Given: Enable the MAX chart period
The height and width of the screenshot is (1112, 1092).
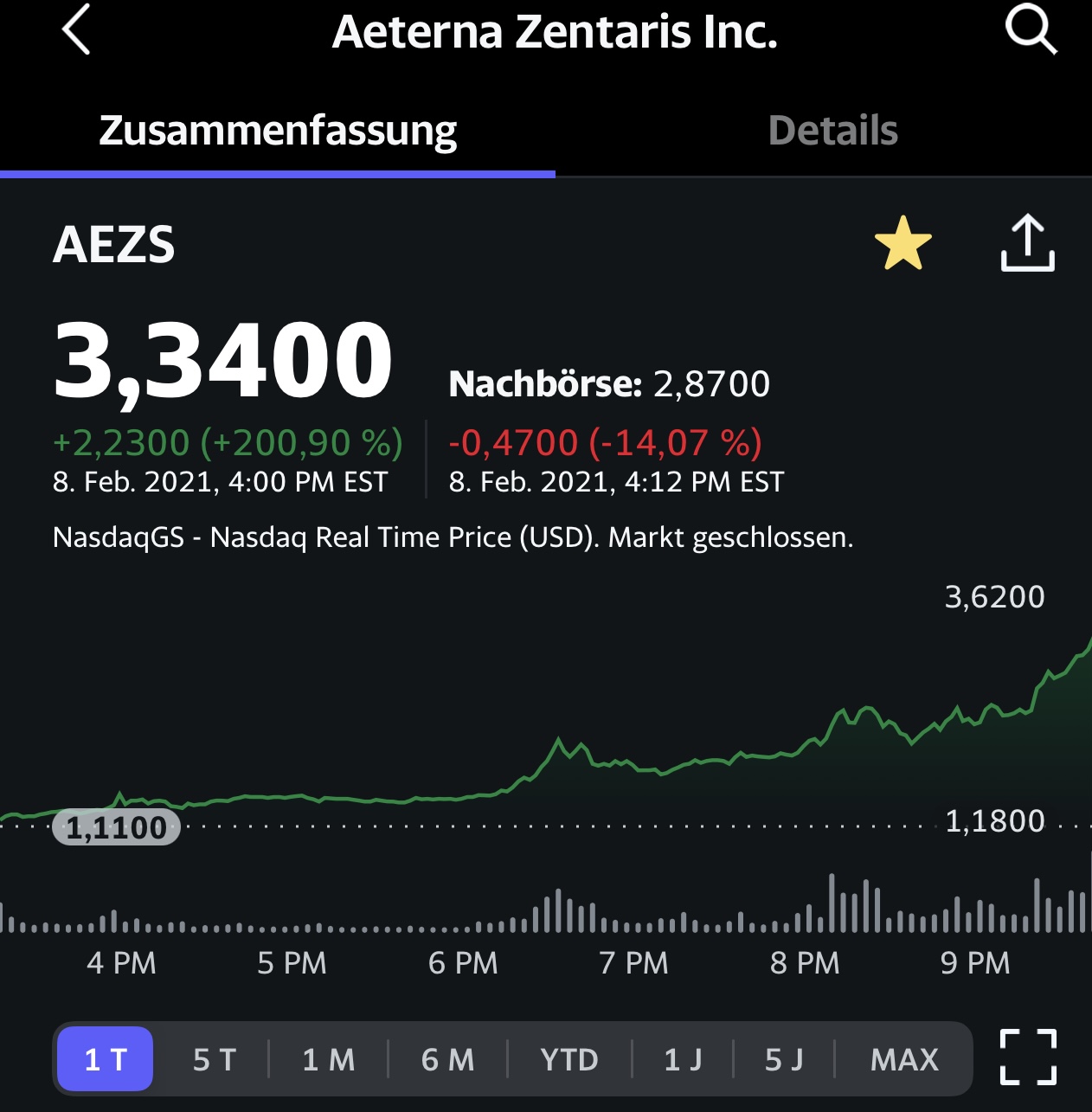Looking at the screenshot, I should (x=903, y=1058).
